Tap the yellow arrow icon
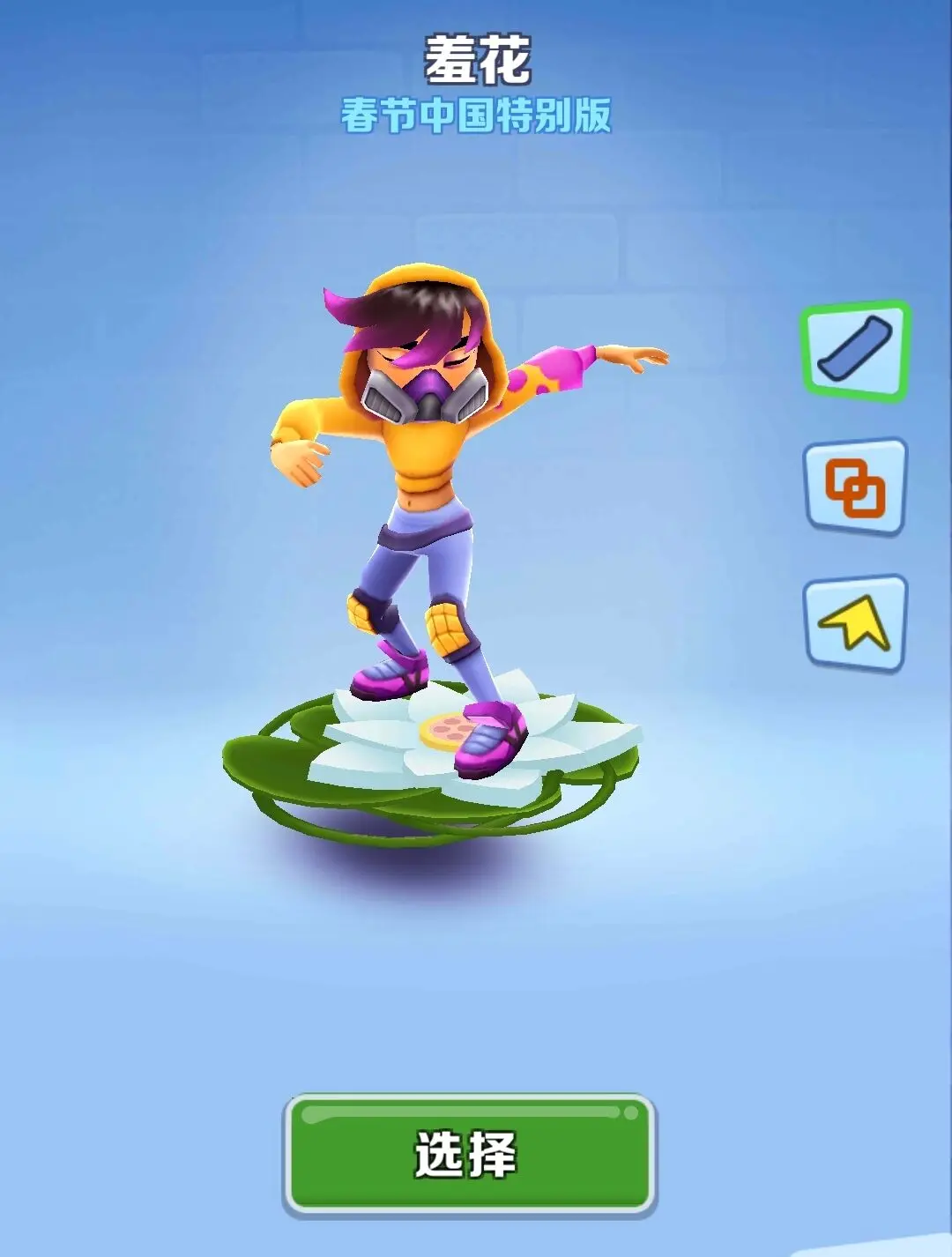Screen dimensions: 952x1257 pos(854,622)
